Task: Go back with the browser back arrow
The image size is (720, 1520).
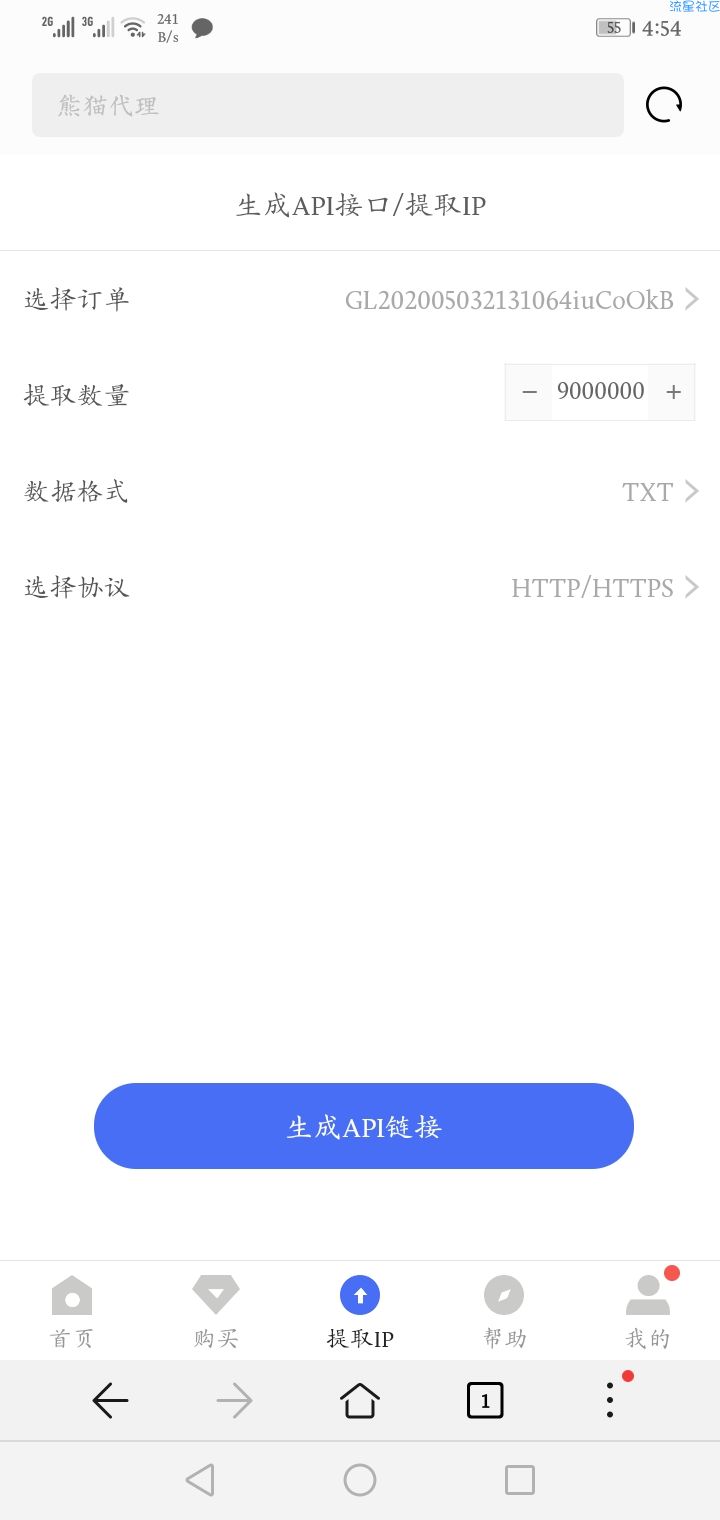Action: tap(110, 1400)
